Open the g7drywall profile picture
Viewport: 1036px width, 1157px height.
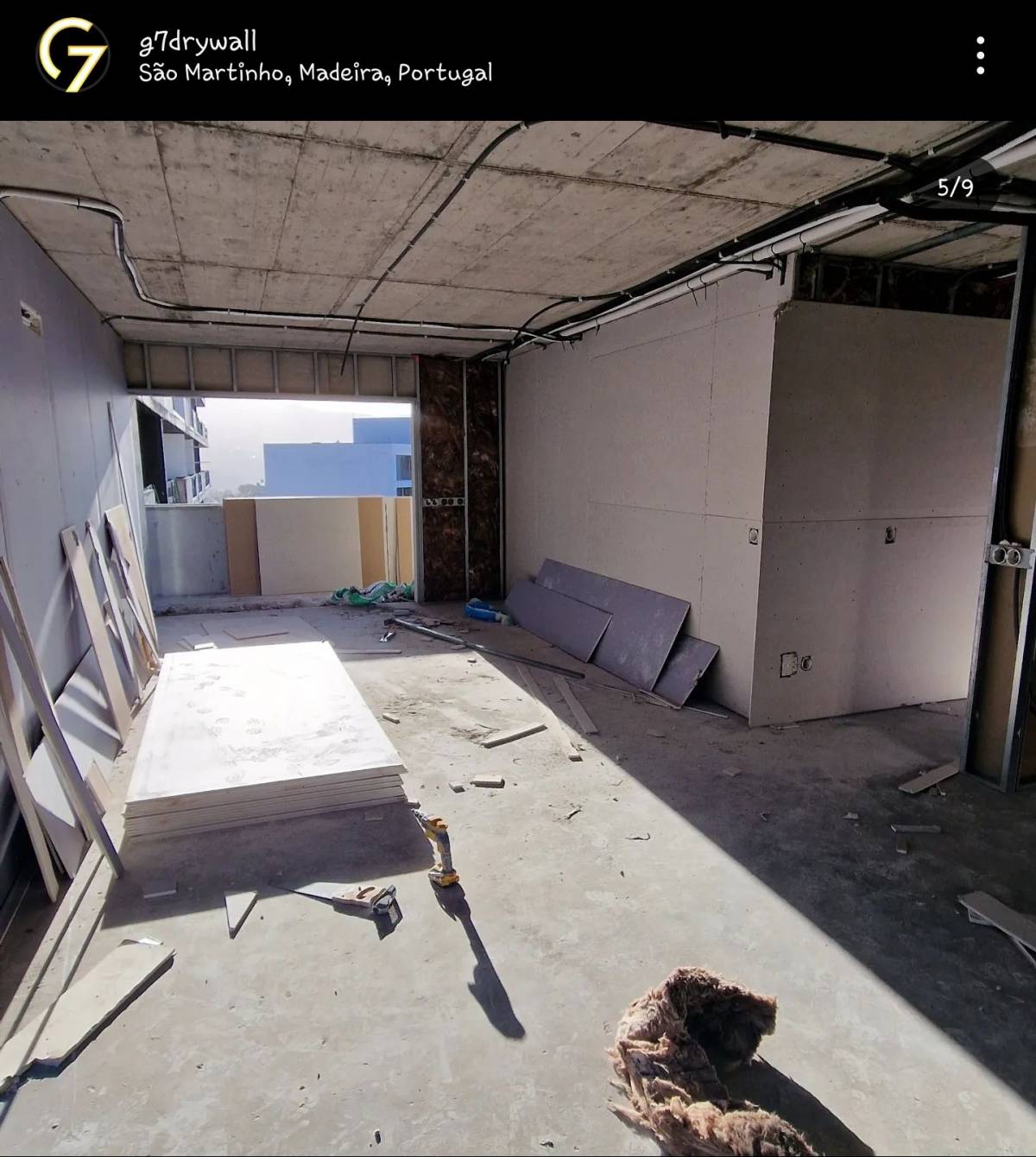click(73, 55)
